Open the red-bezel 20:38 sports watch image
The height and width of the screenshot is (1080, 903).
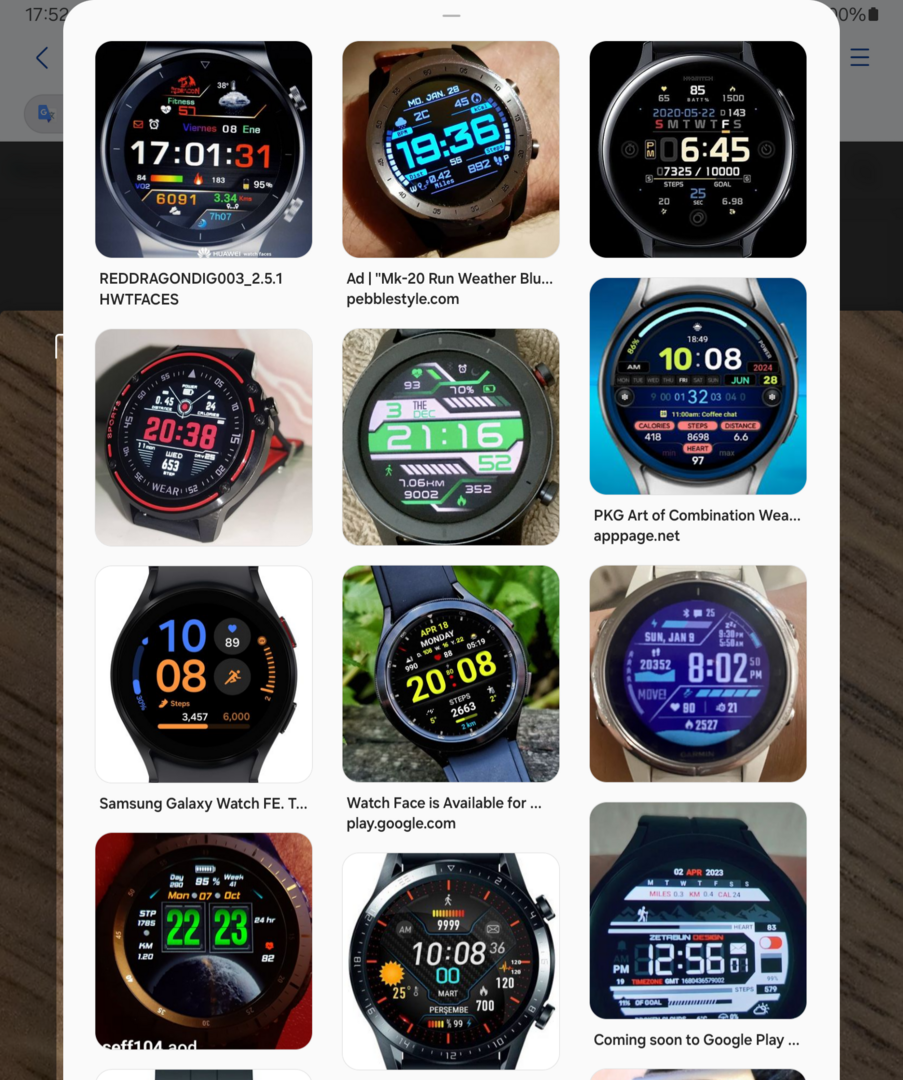point(203,437)
